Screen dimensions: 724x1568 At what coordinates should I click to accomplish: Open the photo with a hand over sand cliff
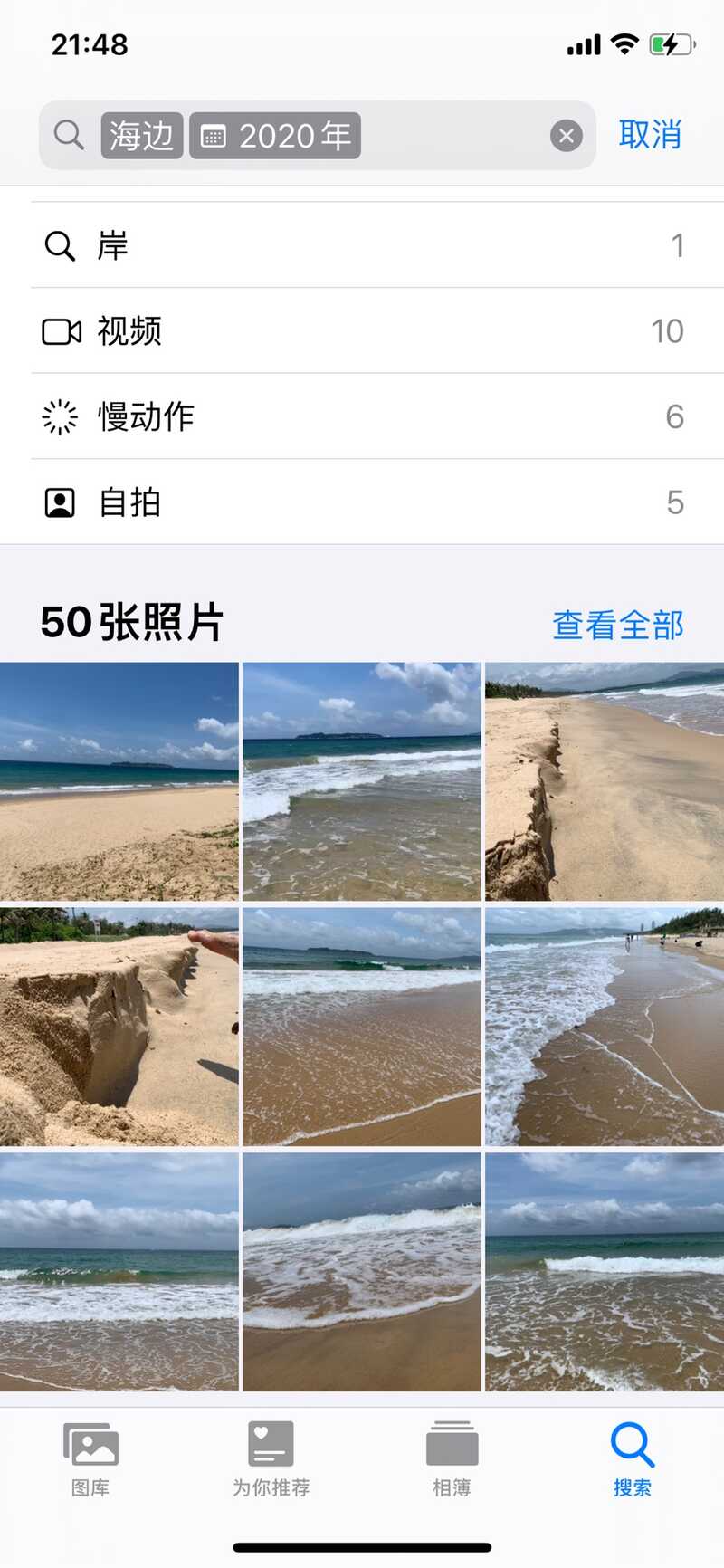tap(119, 1027)
